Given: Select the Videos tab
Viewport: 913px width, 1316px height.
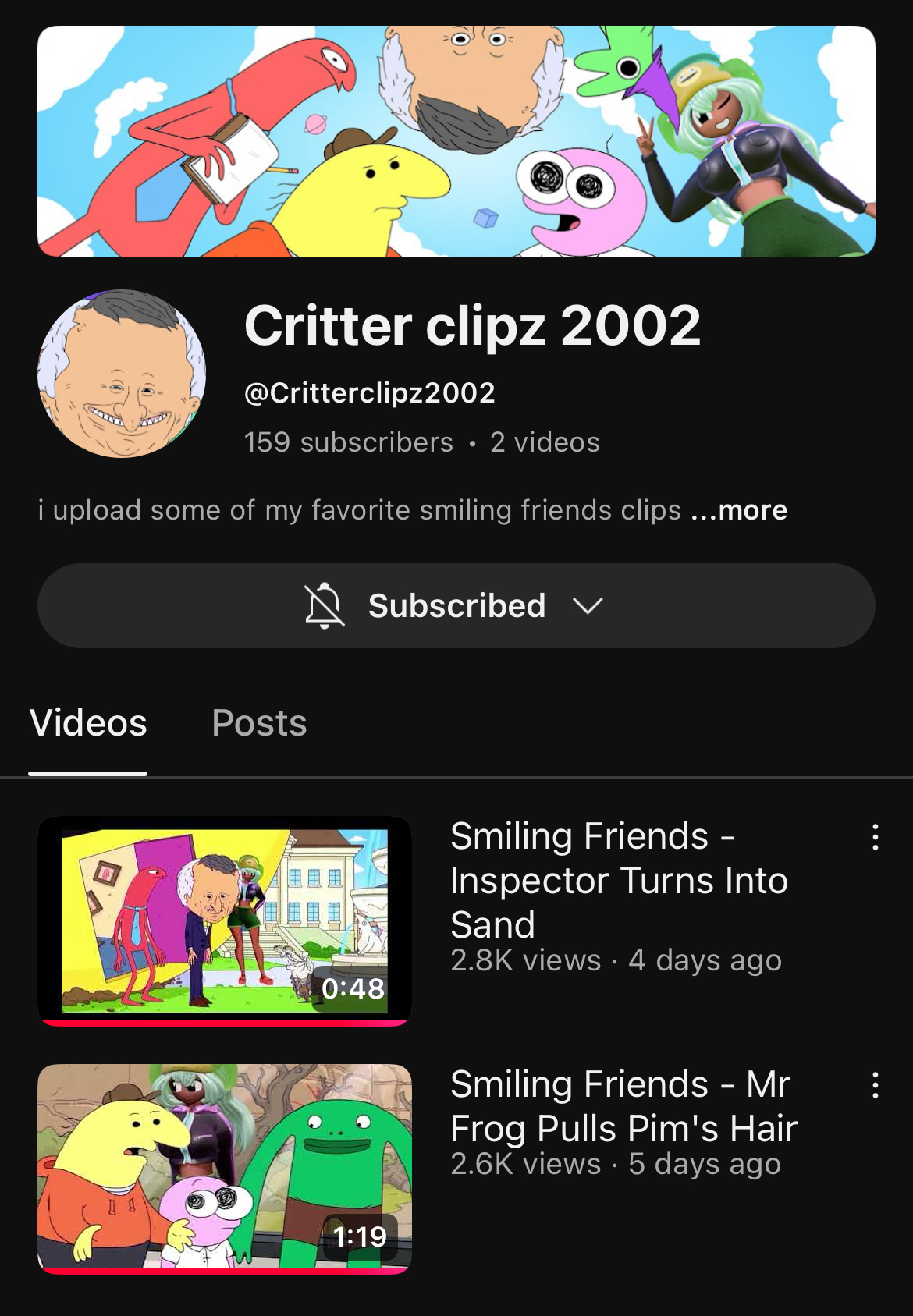Looking at the screenshot, I should (x=88, y=723).
